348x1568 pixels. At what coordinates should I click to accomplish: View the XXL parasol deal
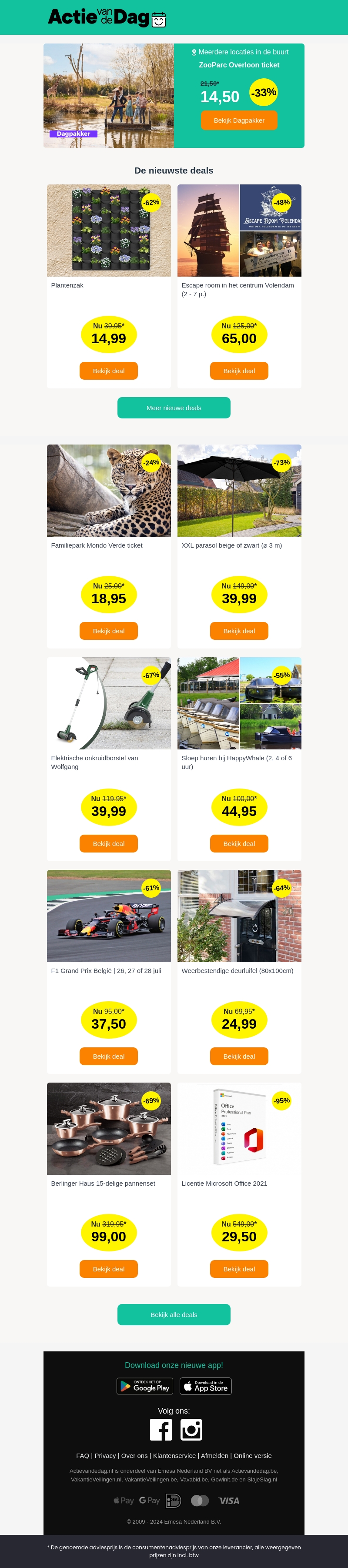tap(238, 631)
